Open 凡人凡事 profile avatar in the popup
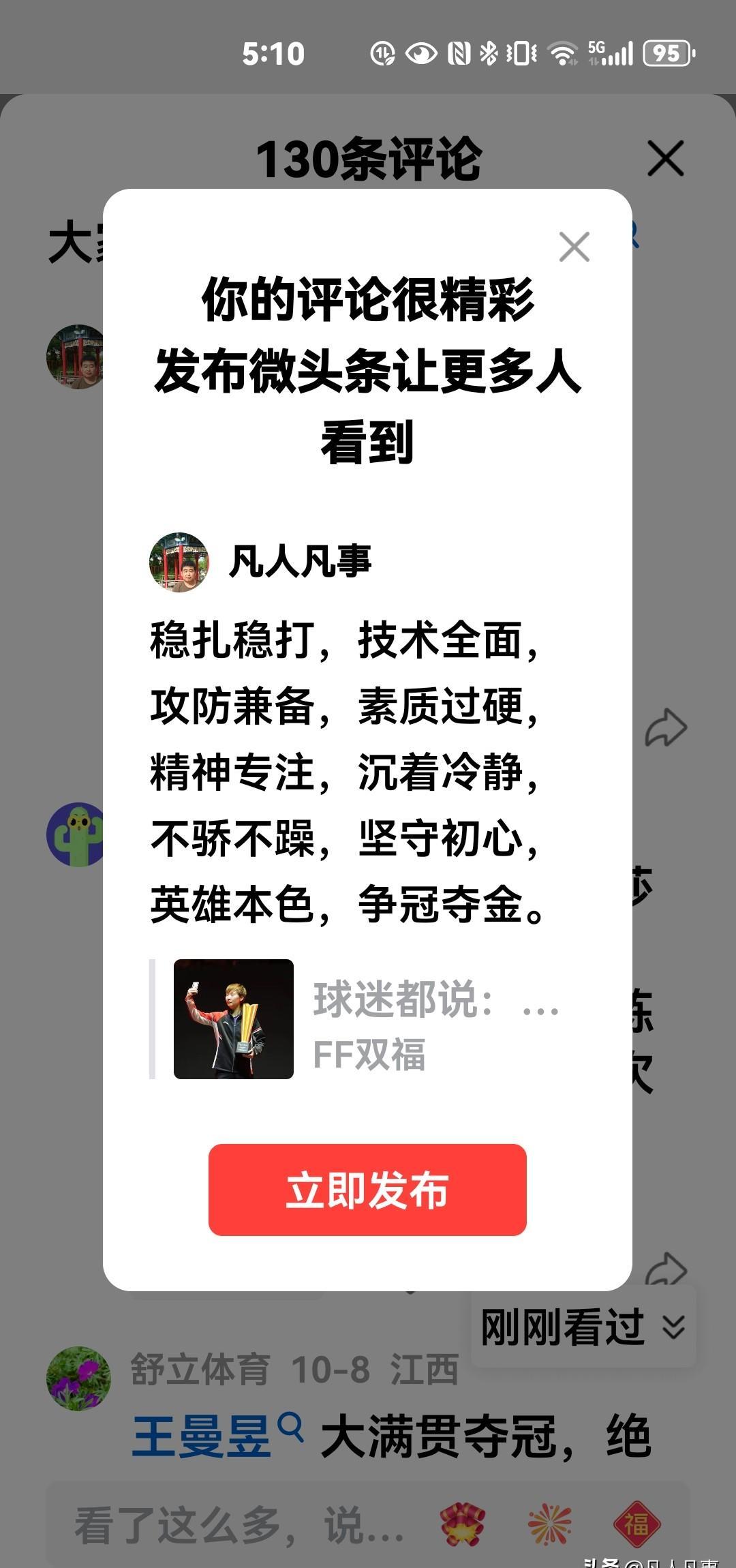The height and width of the screenshot is (1568, 736). coord(179,562)
